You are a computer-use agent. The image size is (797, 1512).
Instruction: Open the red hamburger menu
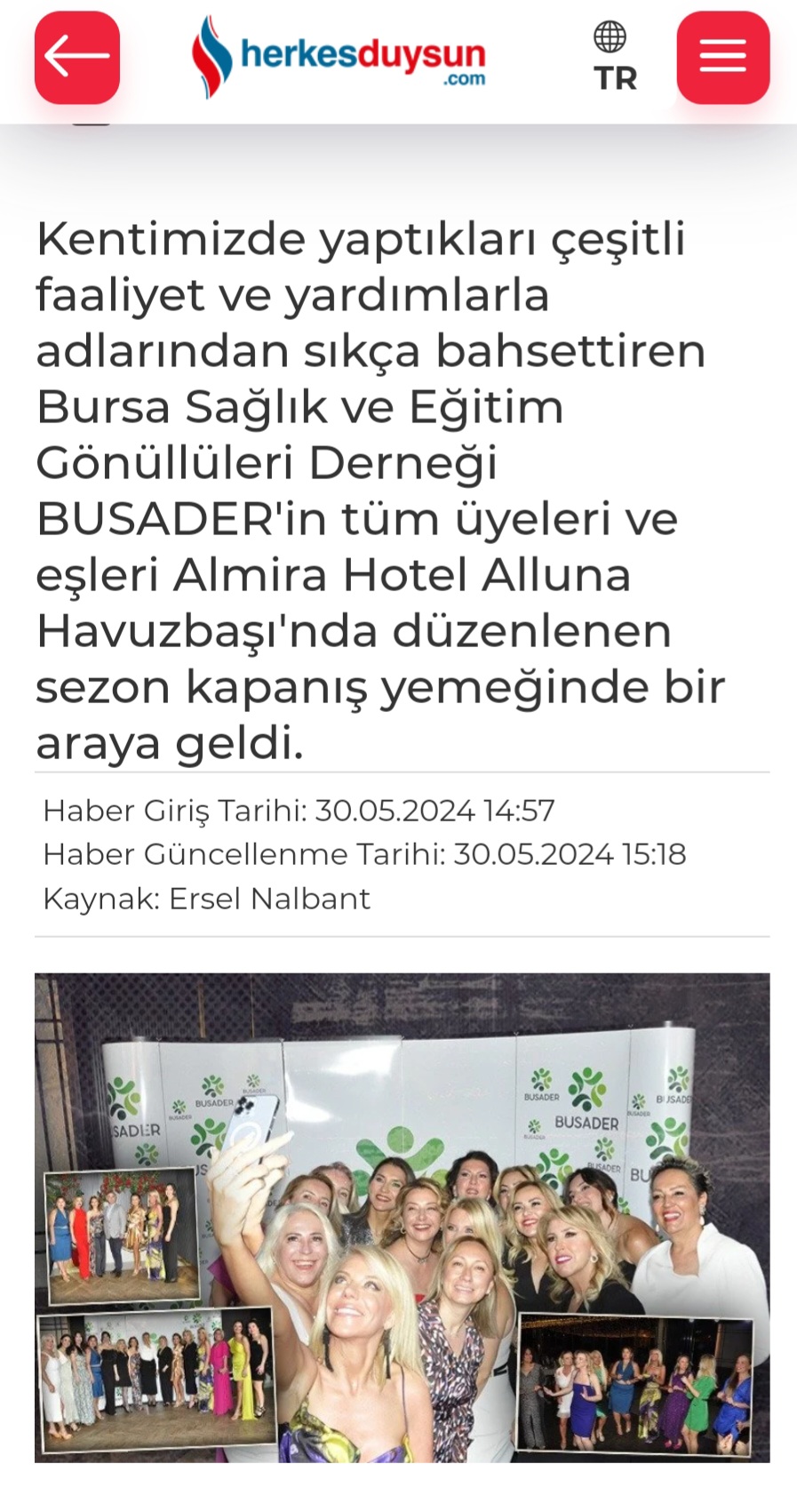[x=723, y=58]
